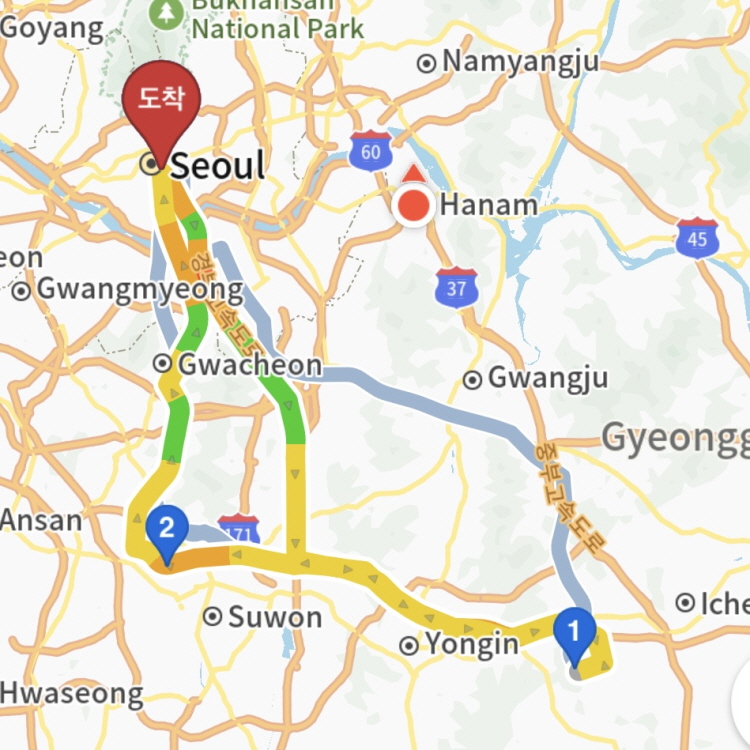Select waypoint marker 1 near Yongin
Screen dimensions: 750x750
(574, 632)
